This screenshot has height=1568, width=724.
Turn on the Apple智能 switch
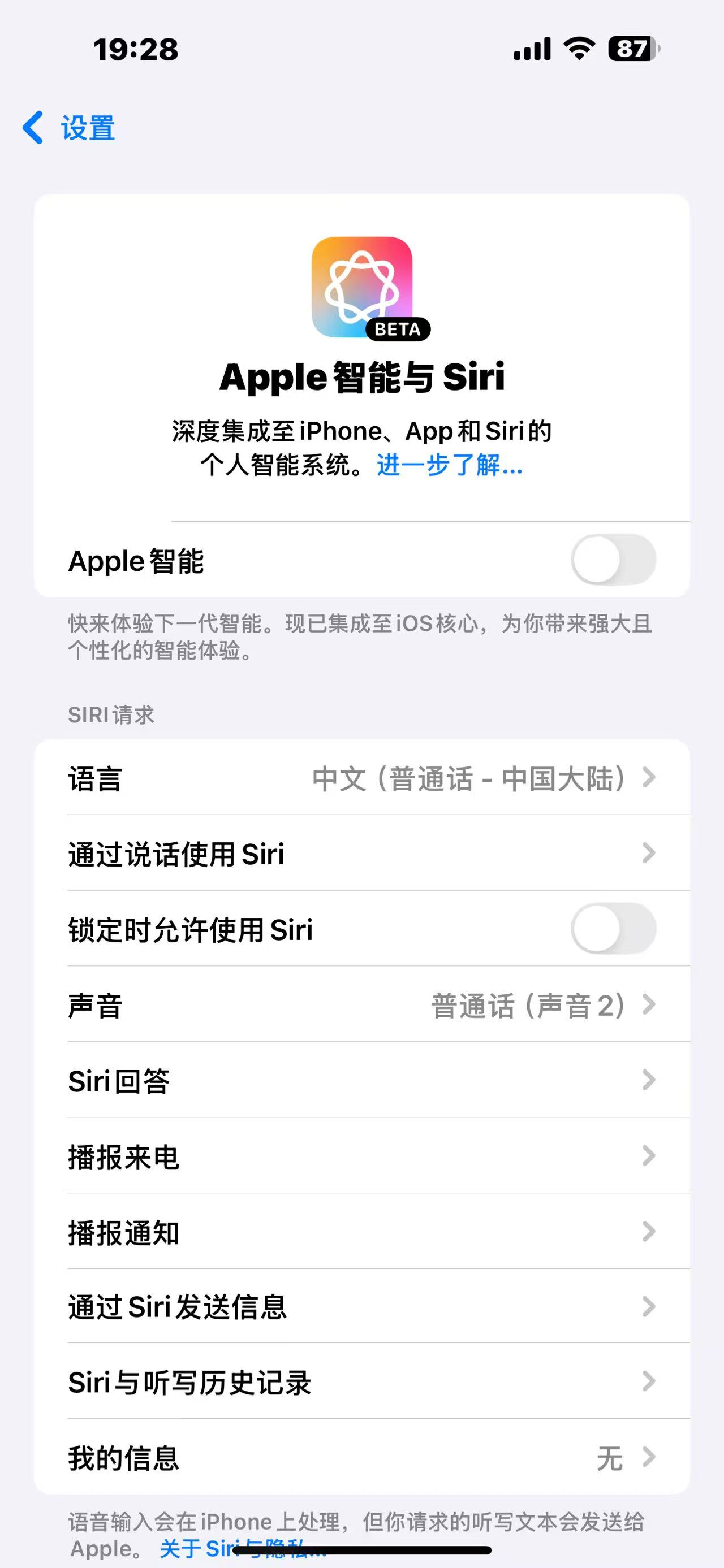pyautogui.click(x=613, y=560)
